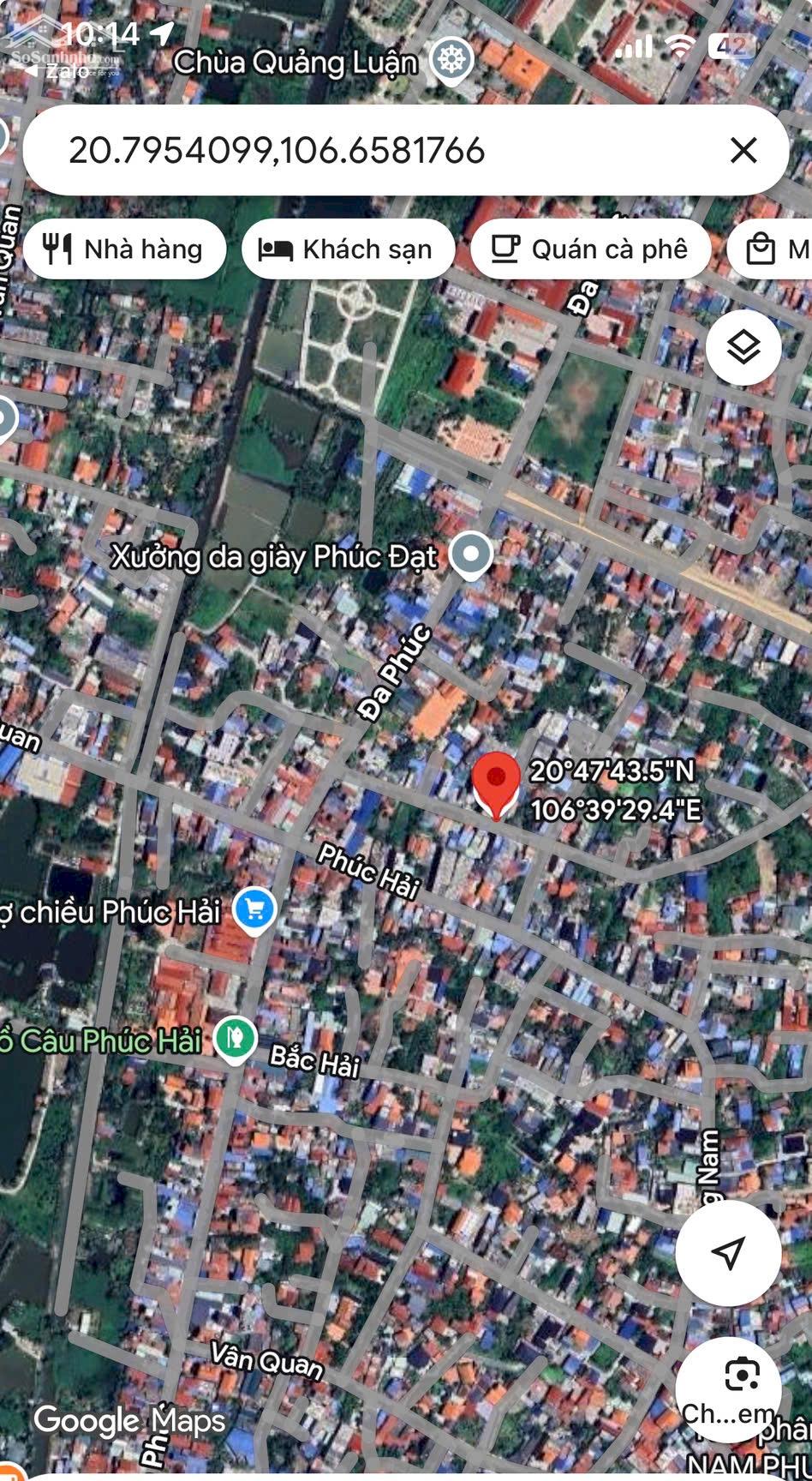The height and width of the screenshot is (1481, 812).
Task: Center map on my location
Action: (x=728, y=1252)
